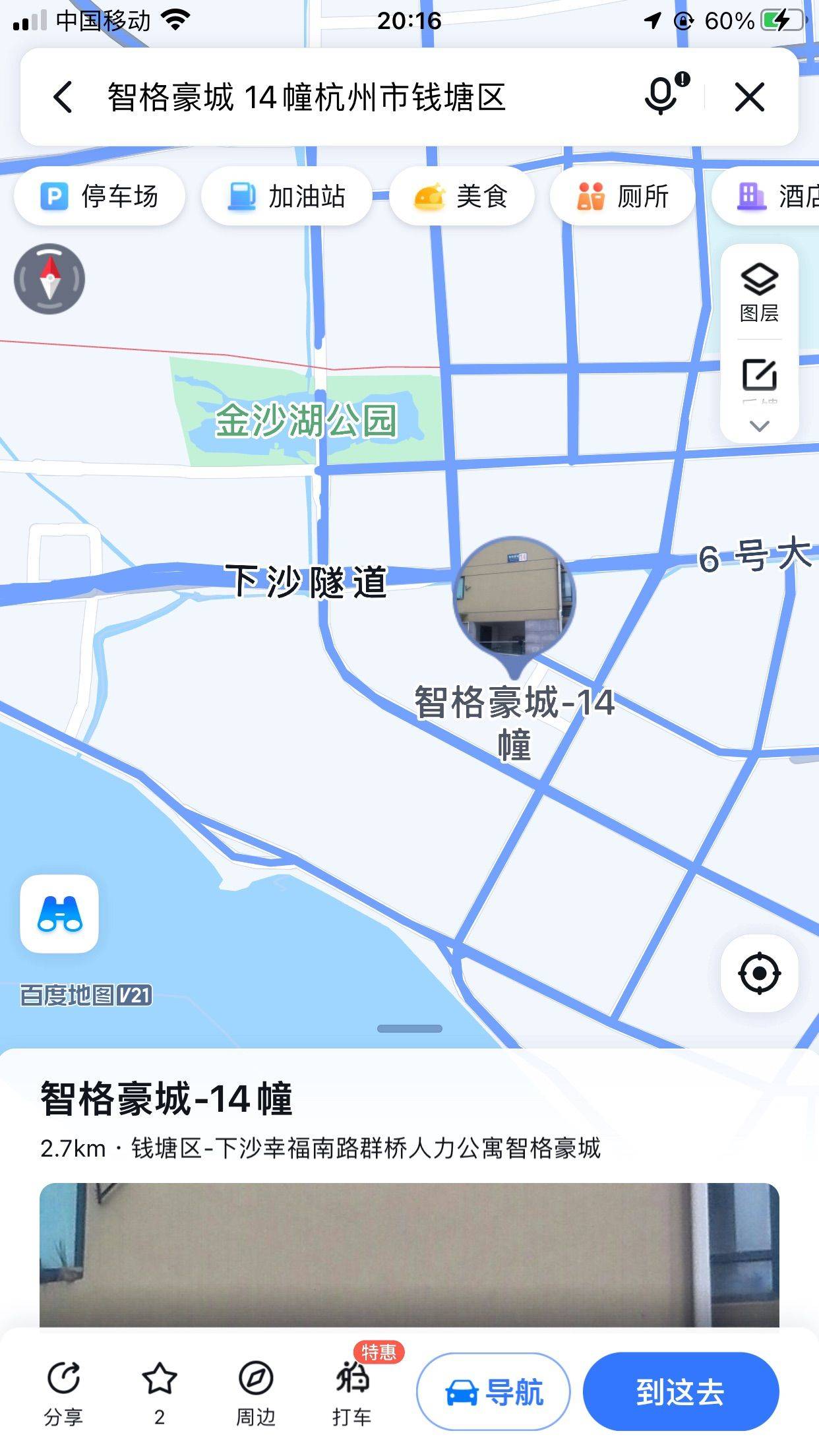Enable the 美食 food filter

[462, 196]
